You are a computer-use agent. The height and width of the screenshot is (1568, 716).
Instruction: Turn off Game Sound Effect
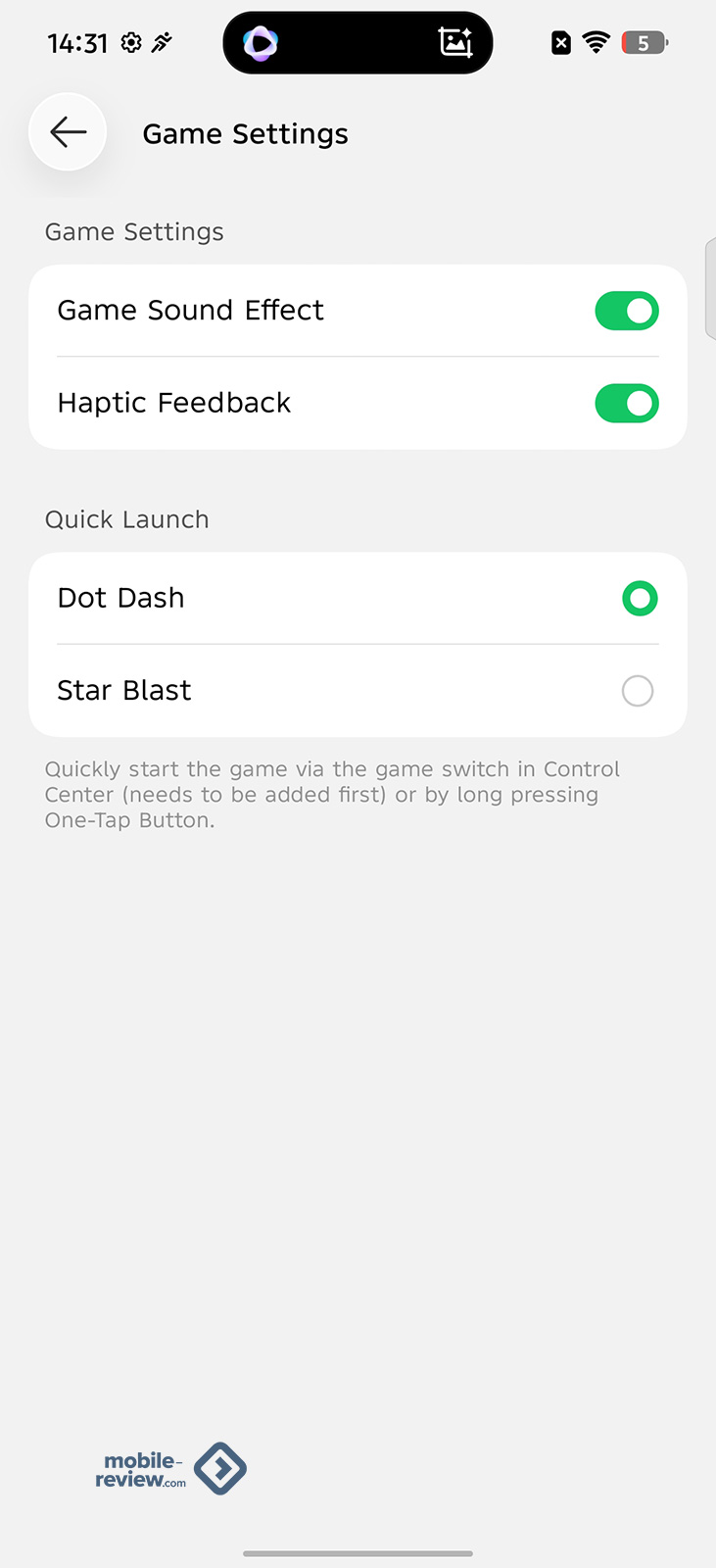(x=626, y=312)
